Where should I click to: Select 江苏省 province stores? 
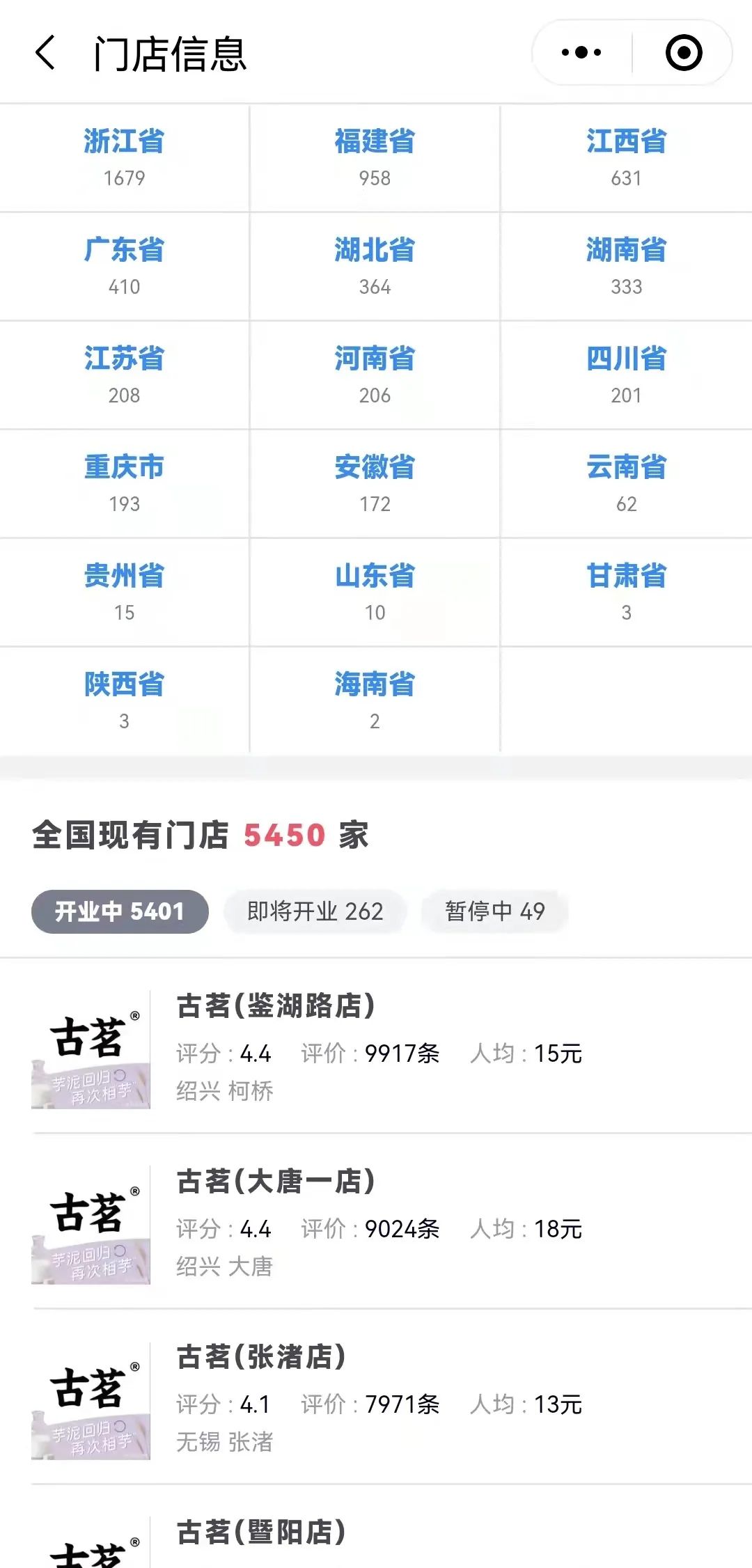pos(124,375)
